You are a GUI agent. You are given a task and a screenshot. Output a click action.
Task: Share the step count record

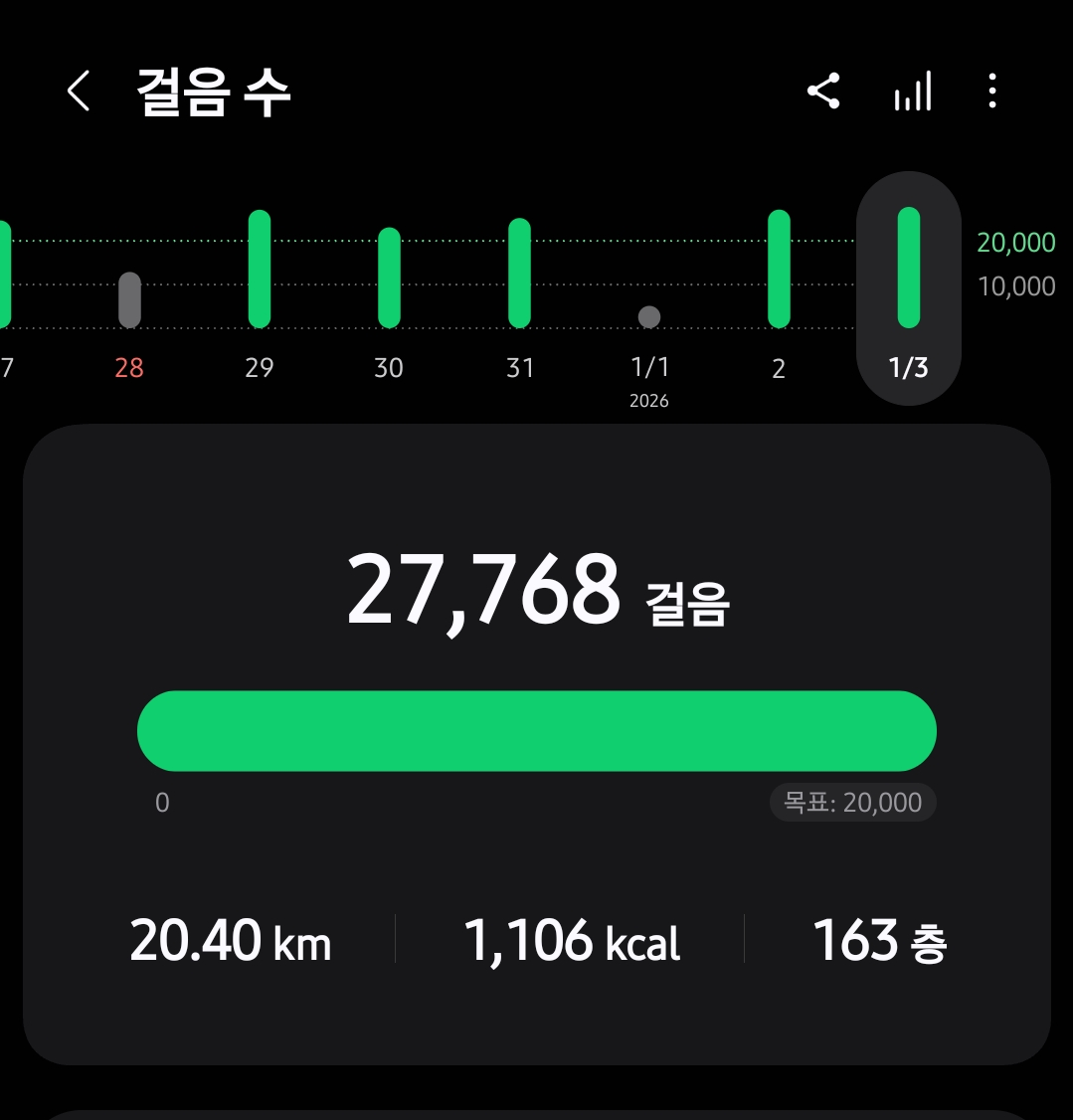(823, 92)
